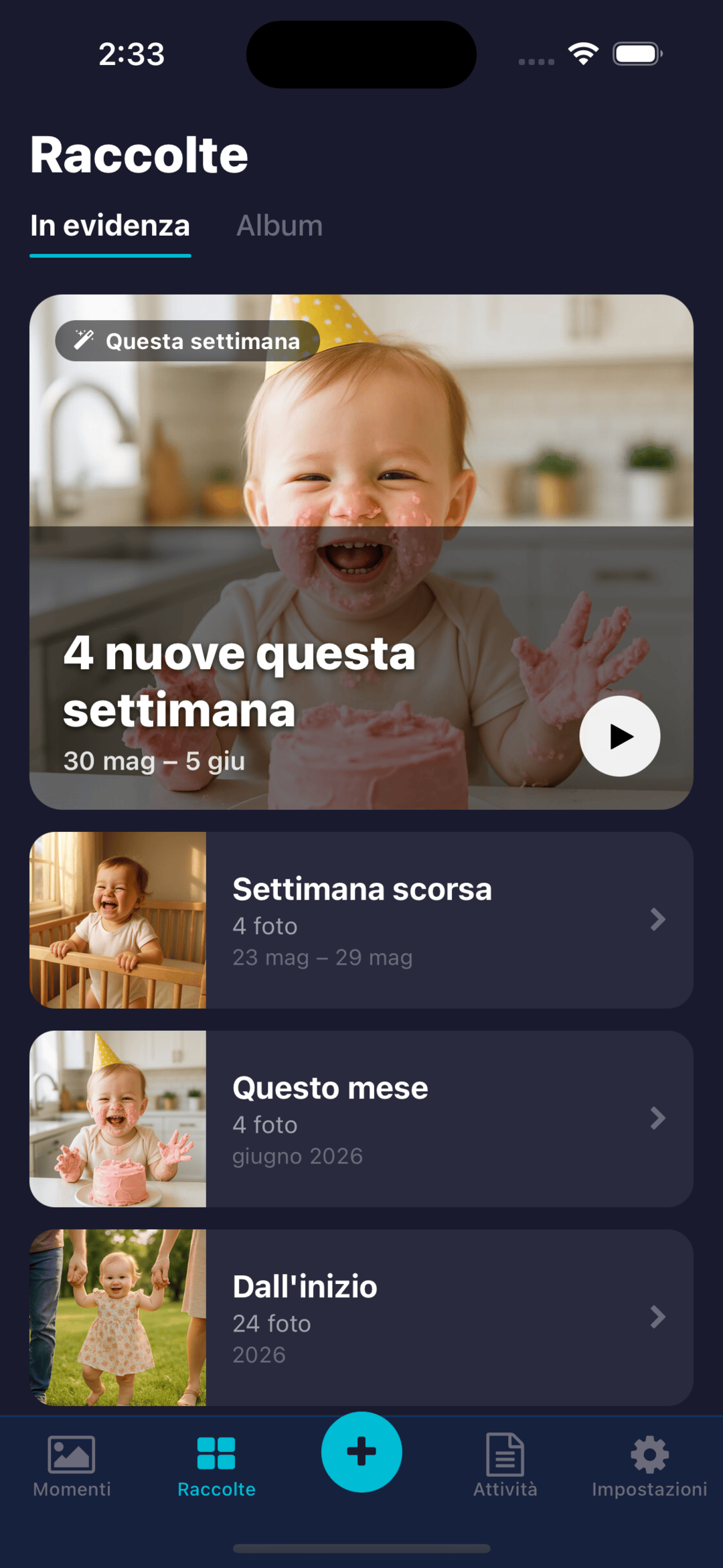Tap the Raccolte navigation item

click(x=217, y=1466)
